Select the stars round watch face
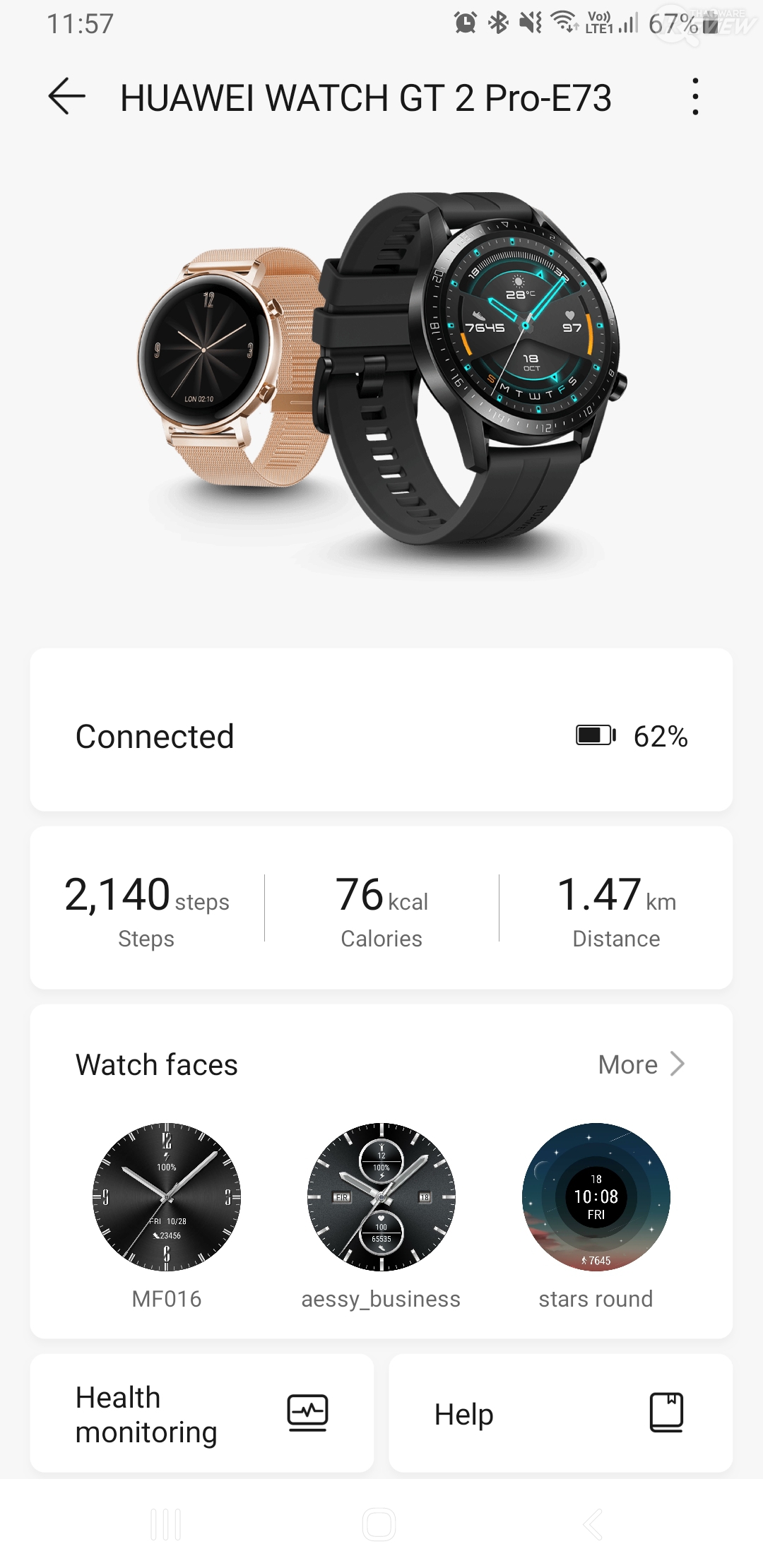The width and height of the screenshot is (763, 1568). pos(596,1197)
